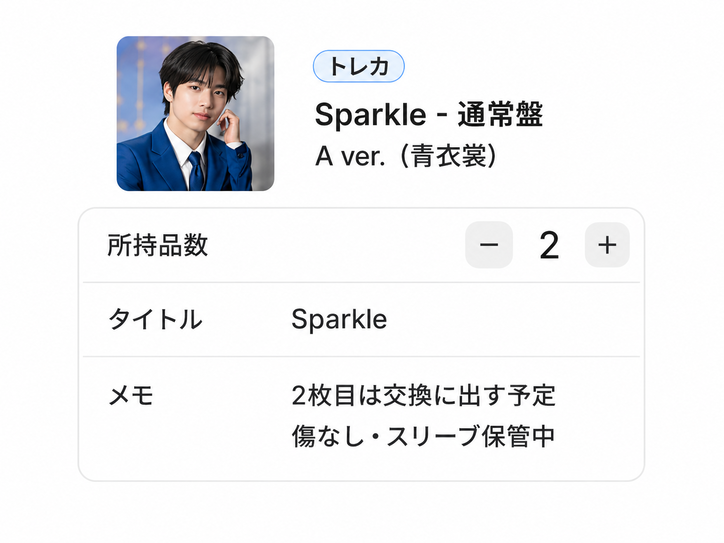Edit the タイトル field showing Sparkle
Screen dimensions: 724x543
click(x=339, y=320)
